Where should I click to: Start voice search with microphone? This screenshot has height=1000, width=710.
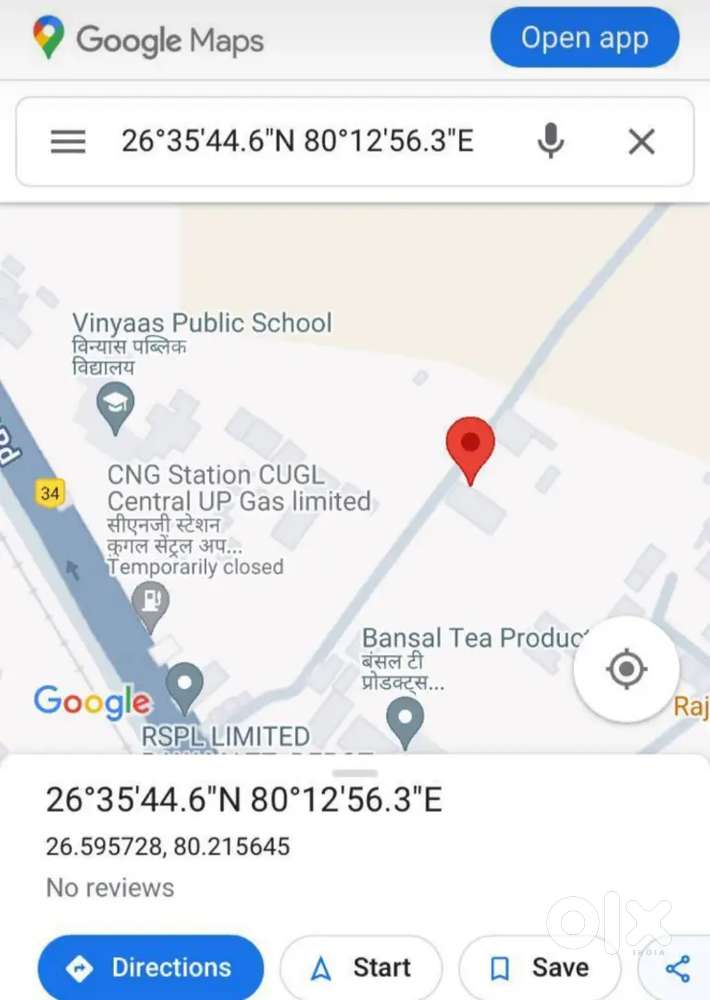pyautogui.click(x=550, y=141)
